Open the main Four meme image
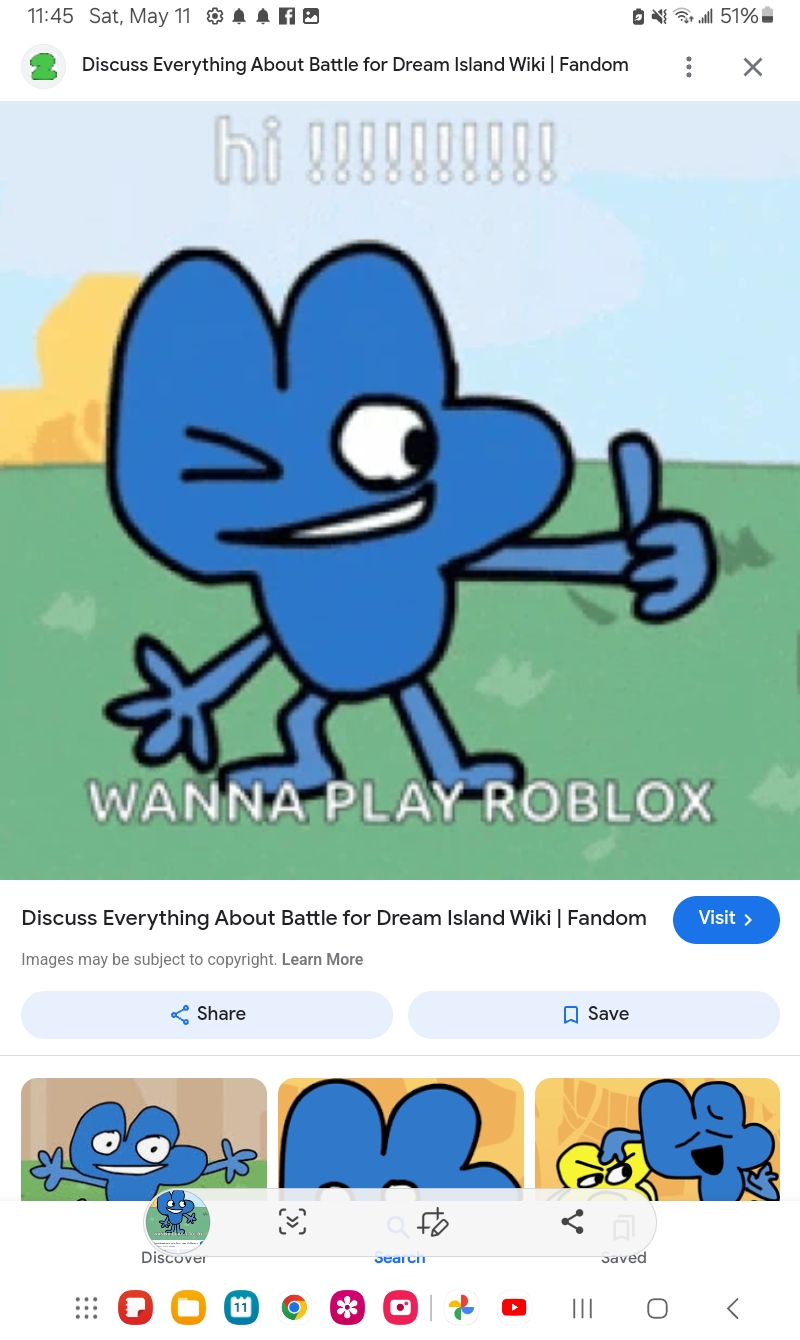 point(400,490)
